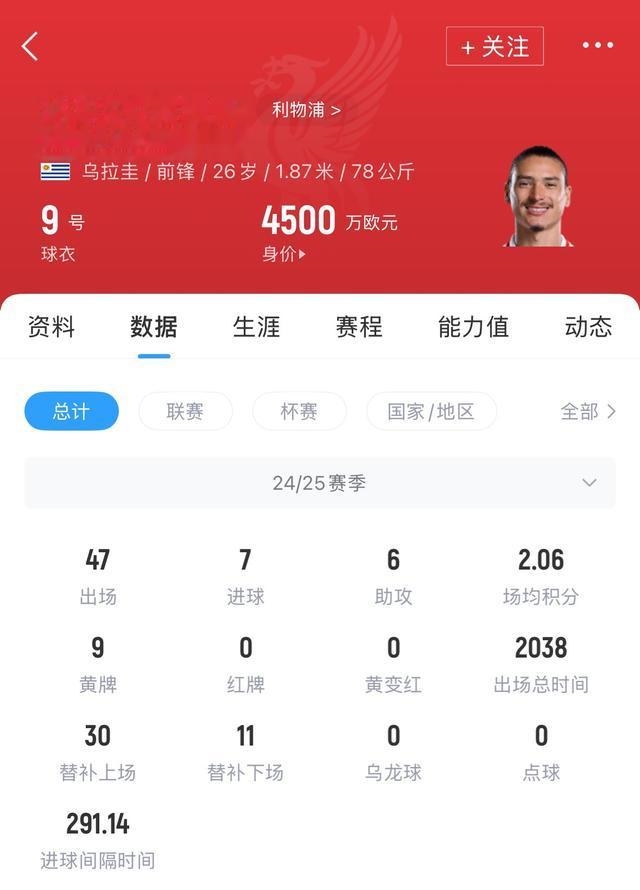Image resolution: width=640 pixels, height=890 pixels.
Task: Filter stats by 杯赛
Action: click(299, 411)
